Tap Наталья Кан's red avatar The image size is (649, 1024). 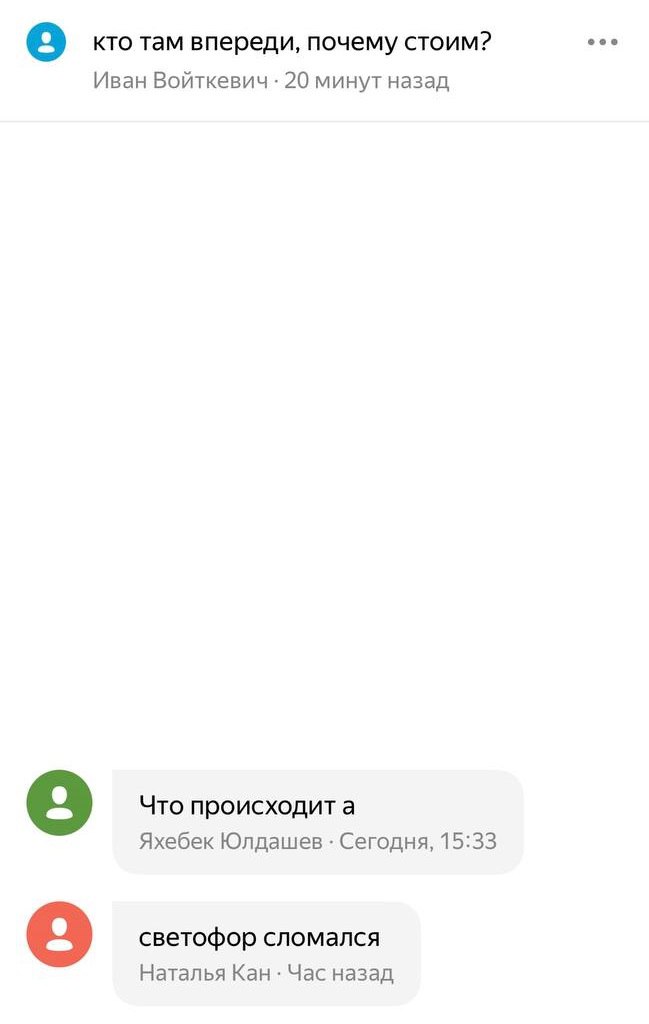pyautogui.click(x=60, y=934)
